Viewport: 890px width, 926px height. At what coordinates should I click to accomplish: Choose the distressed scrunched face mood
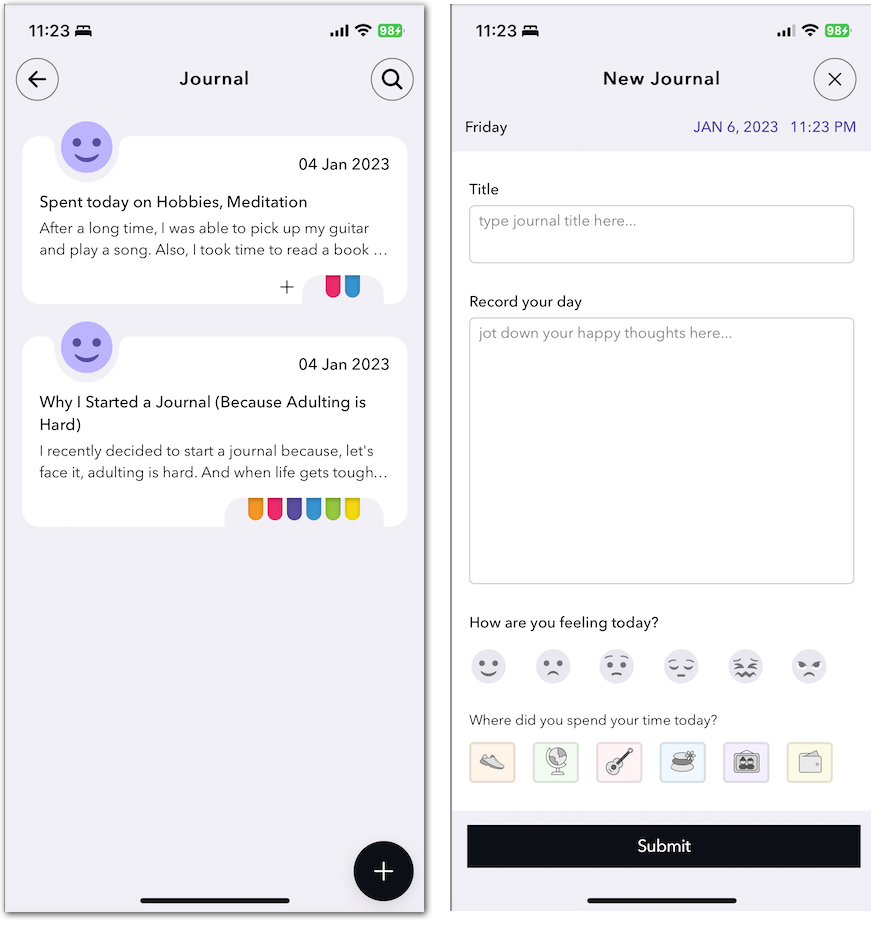[x=745, y=666]
